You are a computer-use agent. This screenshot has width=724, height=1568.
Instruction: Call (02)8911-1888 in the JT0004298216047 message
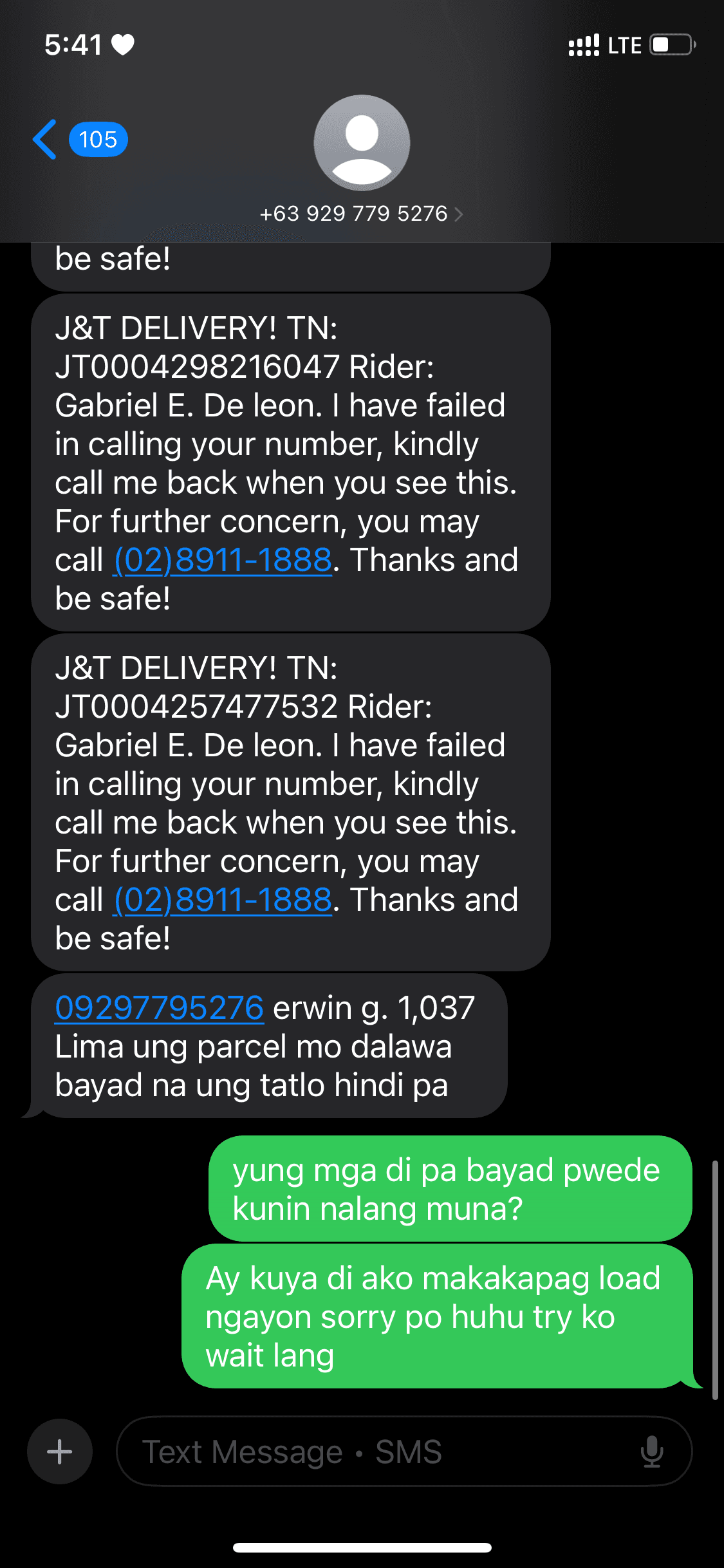pos(223,560)
